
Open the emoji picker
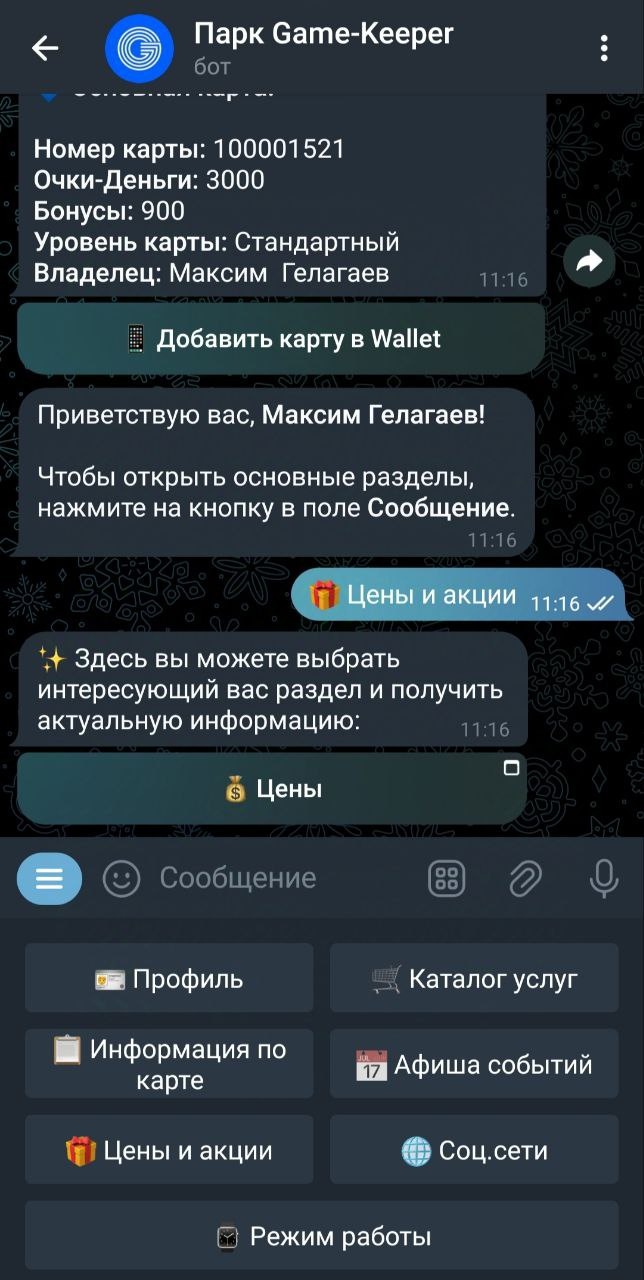click(122, 879)
